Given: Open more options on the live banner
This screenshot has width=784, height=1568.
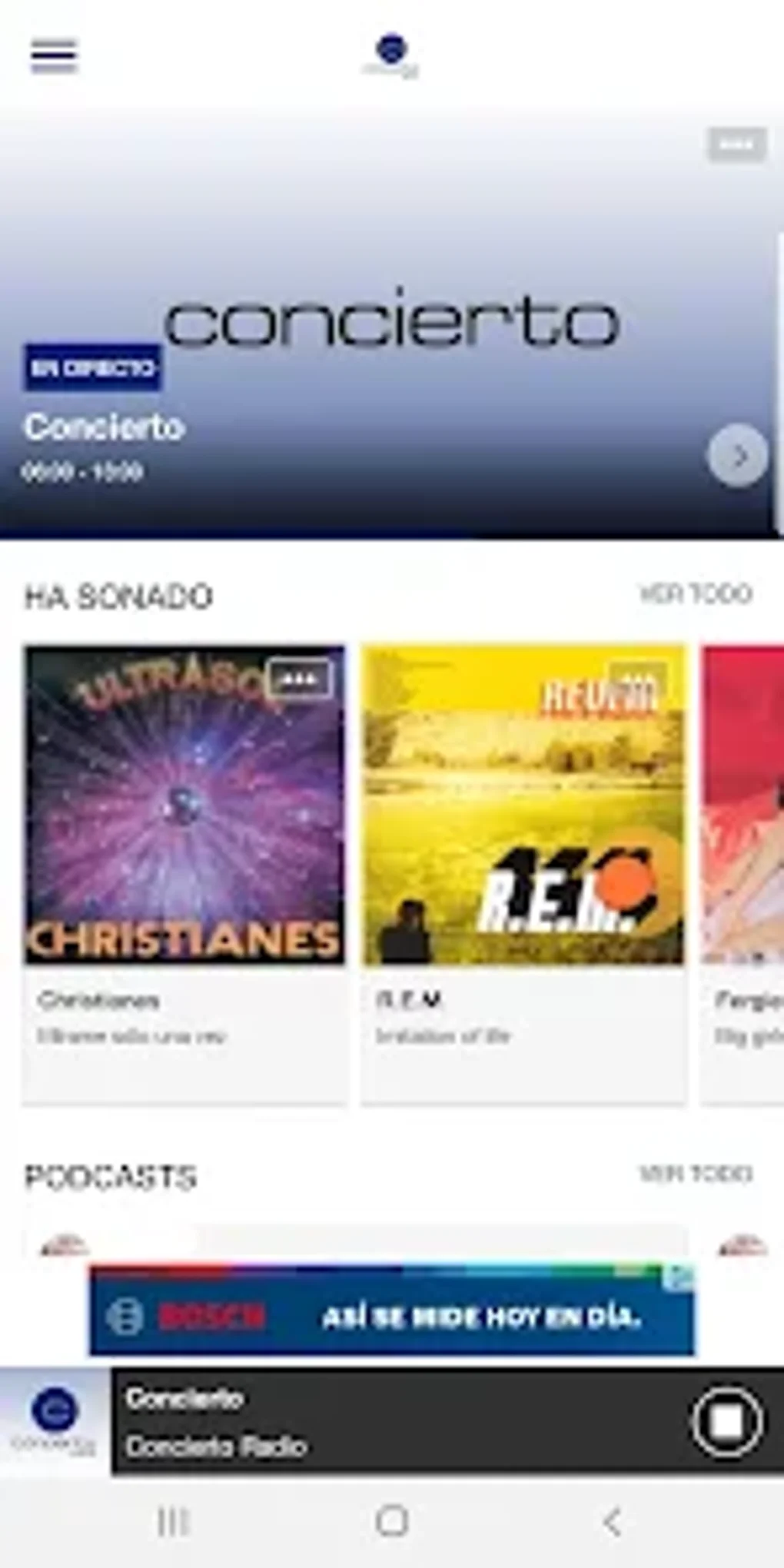Looking at the screenshot, I should 736,145.
